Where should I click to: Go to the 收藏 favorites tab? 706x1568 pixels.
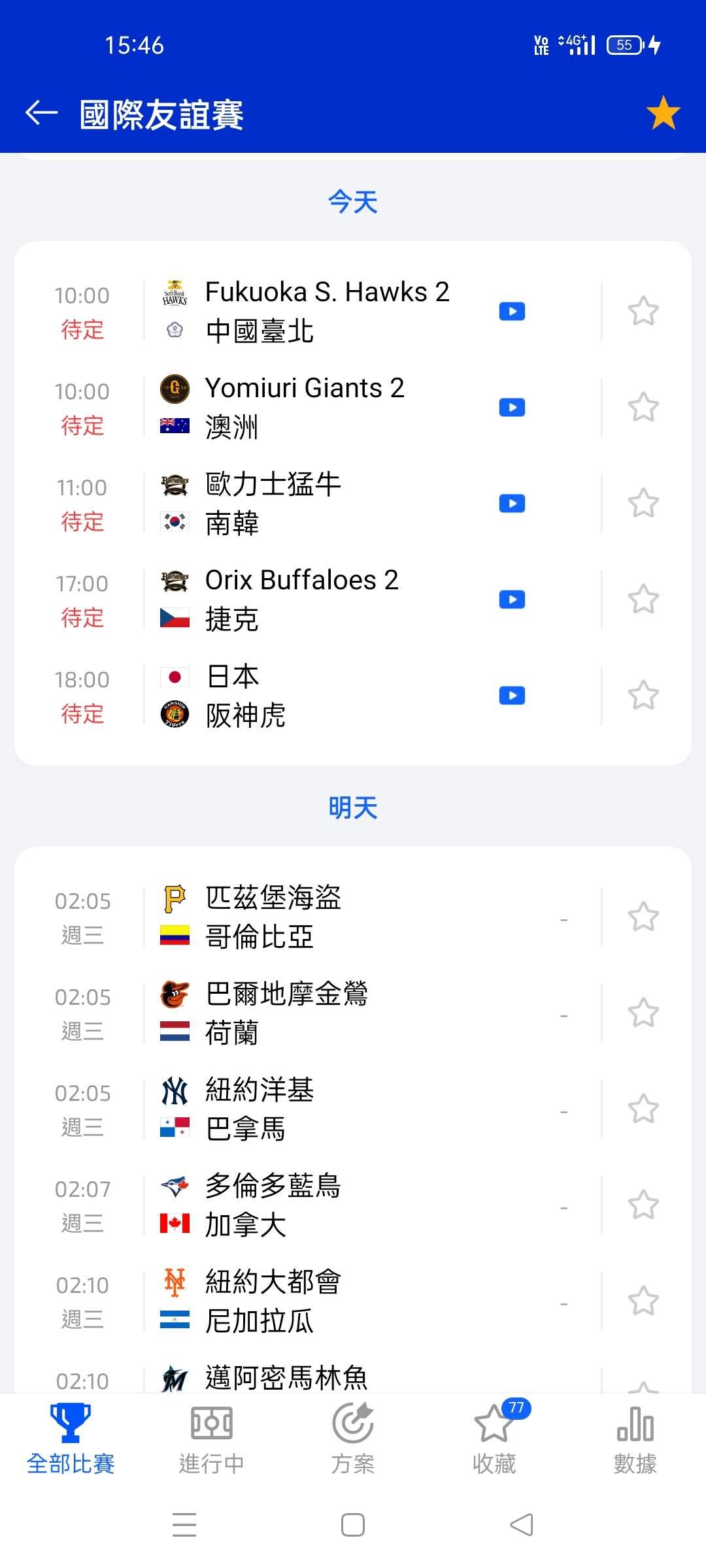pyautogui.click(x=494, y=1439)
